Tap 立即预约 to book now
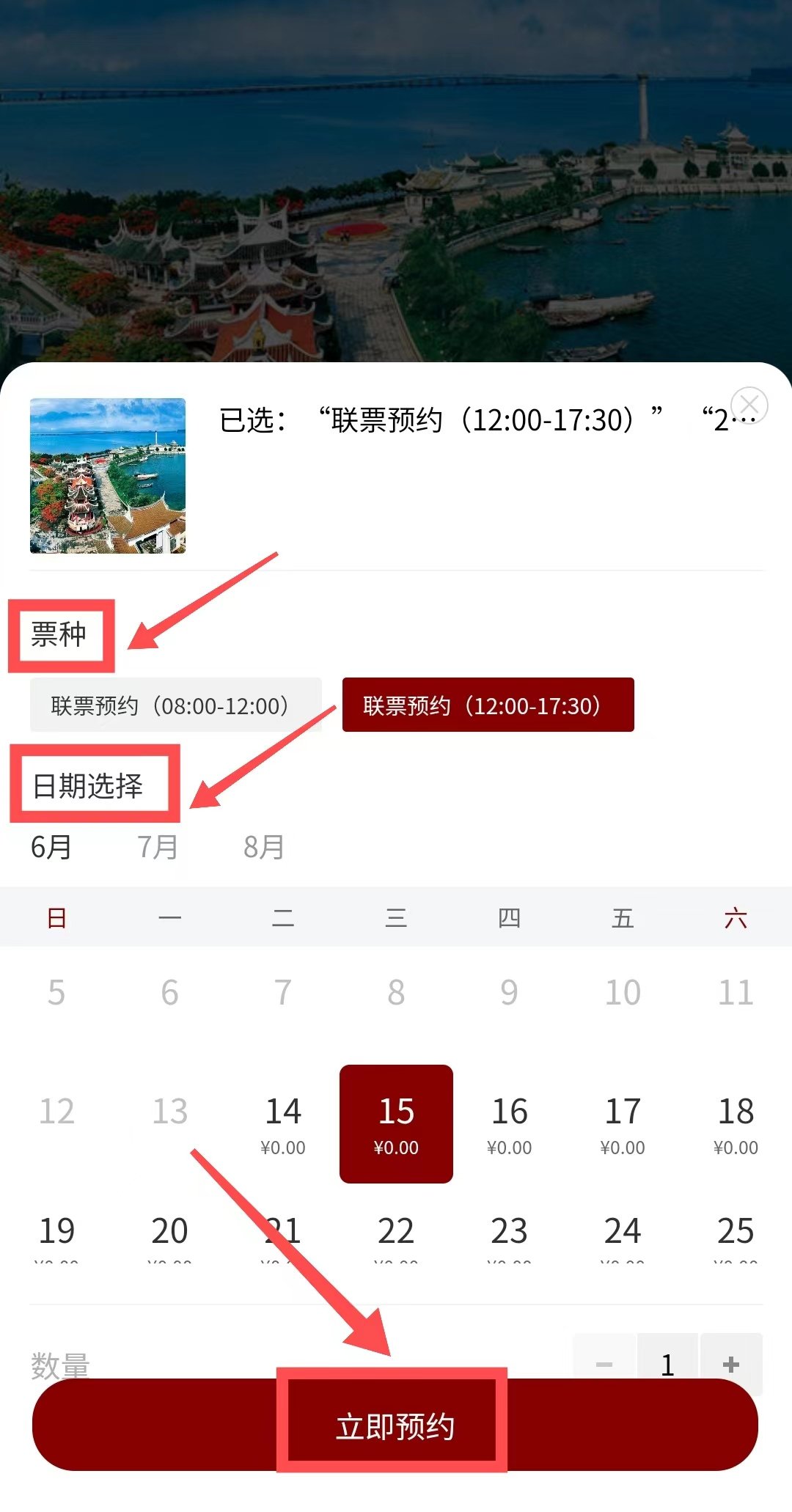The width and height of the screenshot is (792, 1512). (x=395, y=1425)
